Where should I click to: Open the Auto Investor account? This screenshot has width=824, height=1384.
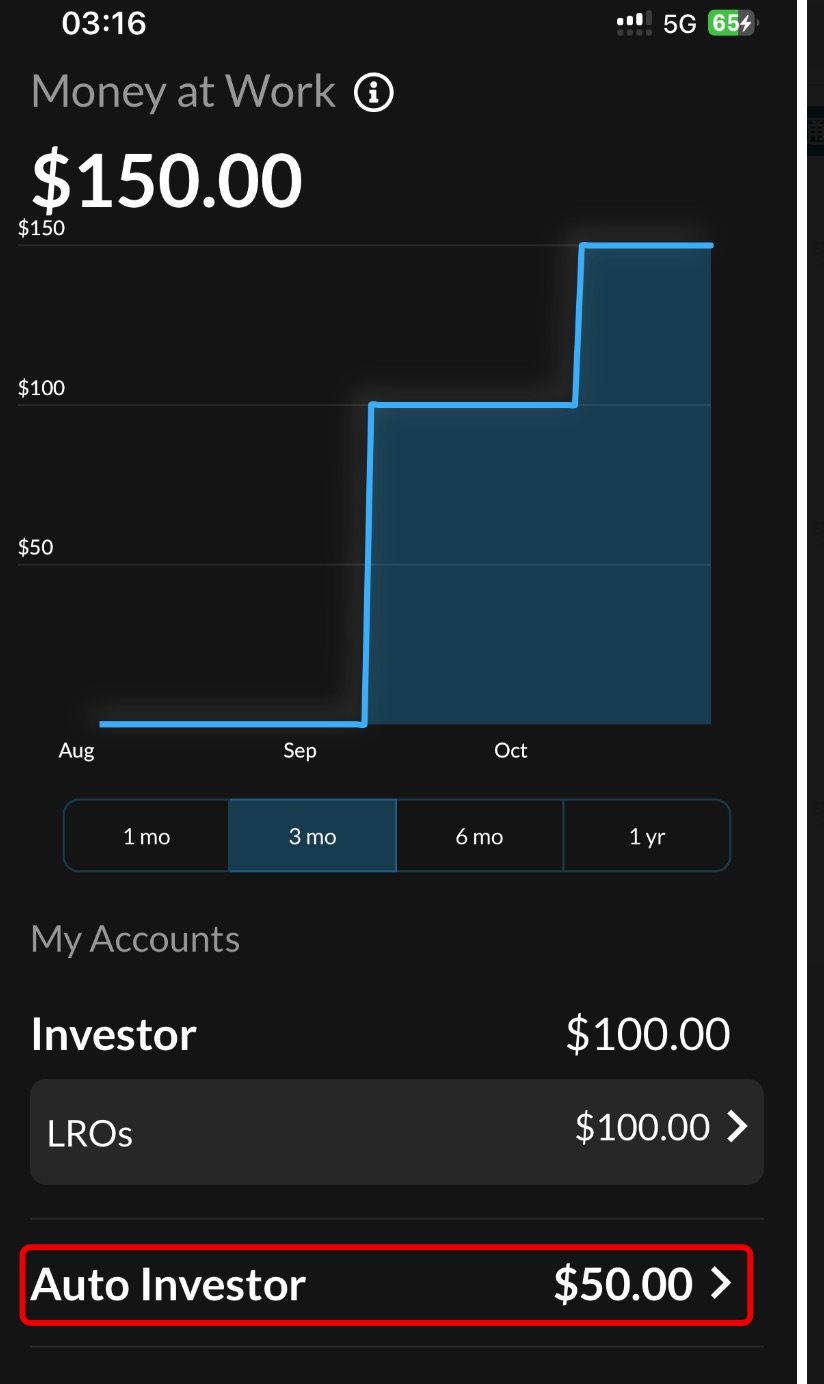pos(385,1285)
